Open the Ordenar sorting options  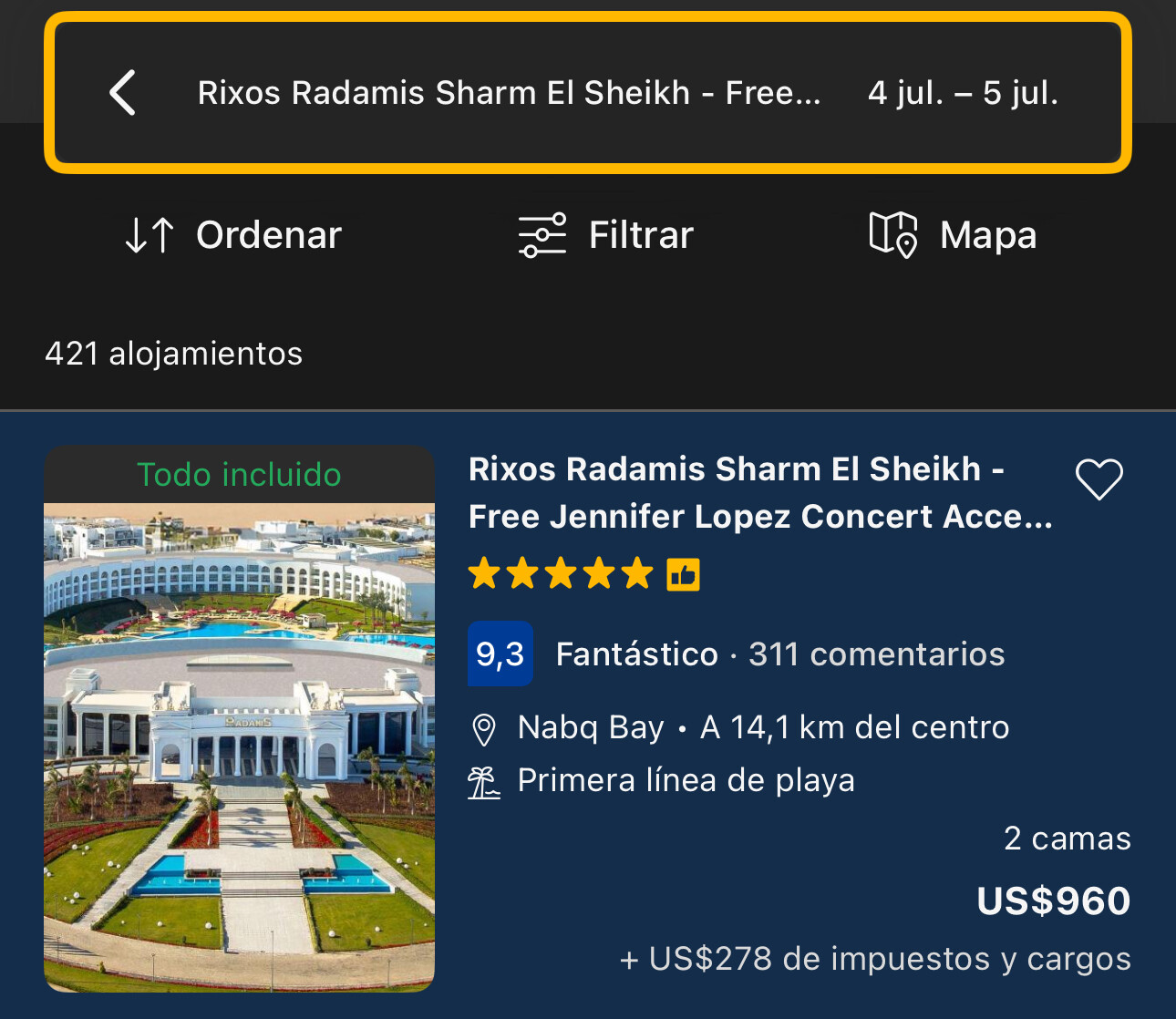pos(233,235)
